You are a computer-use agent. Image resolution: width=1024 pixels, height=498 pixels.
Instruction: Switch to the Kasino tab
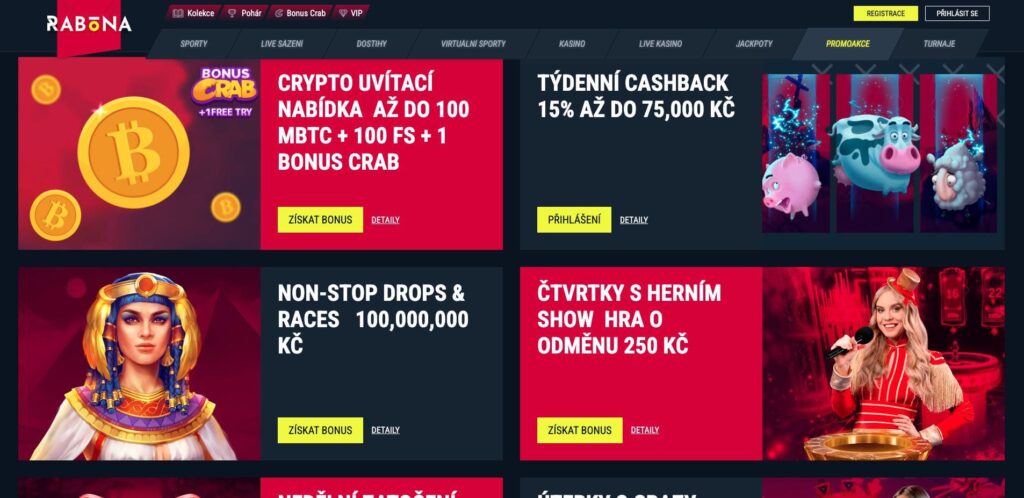(572, 44)
